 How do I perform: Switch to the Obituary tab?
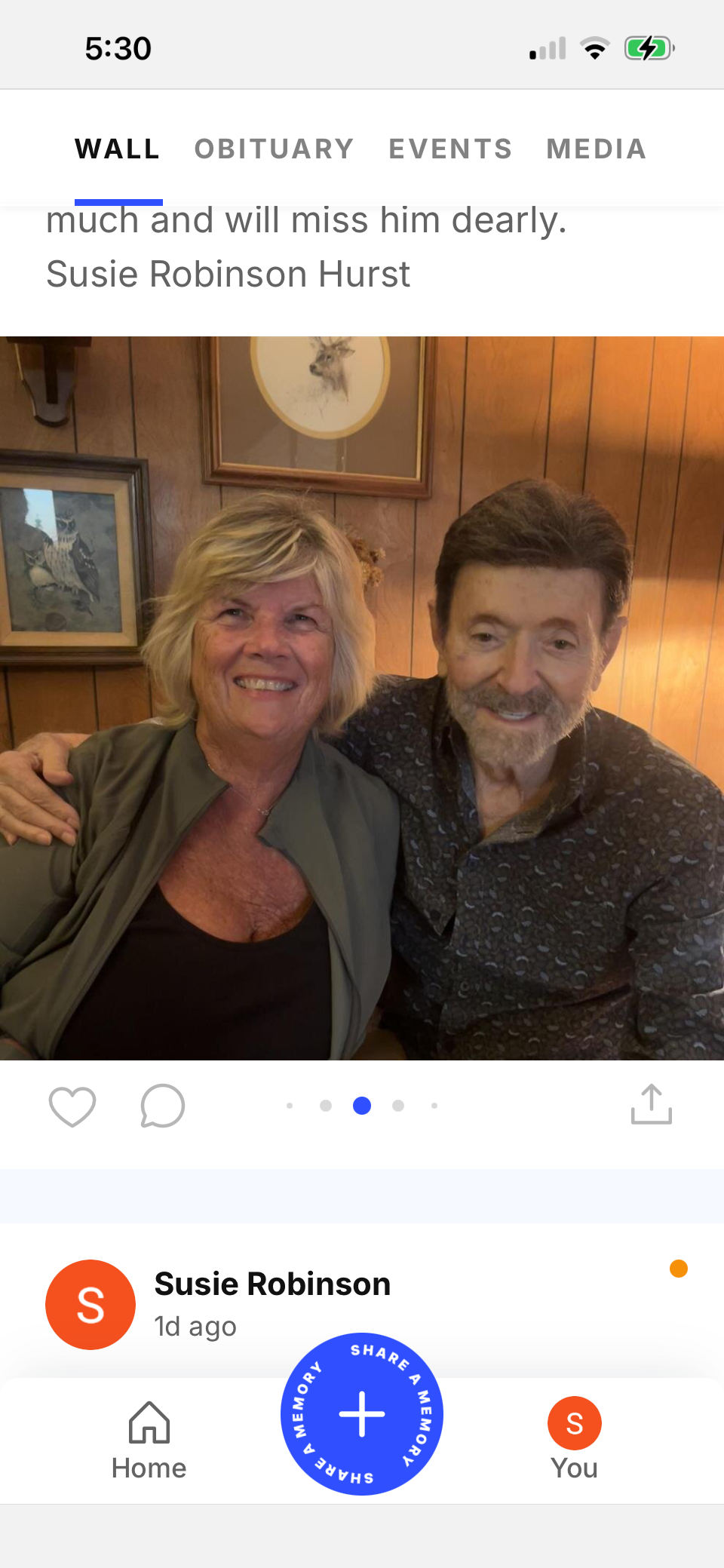(274, 149)
